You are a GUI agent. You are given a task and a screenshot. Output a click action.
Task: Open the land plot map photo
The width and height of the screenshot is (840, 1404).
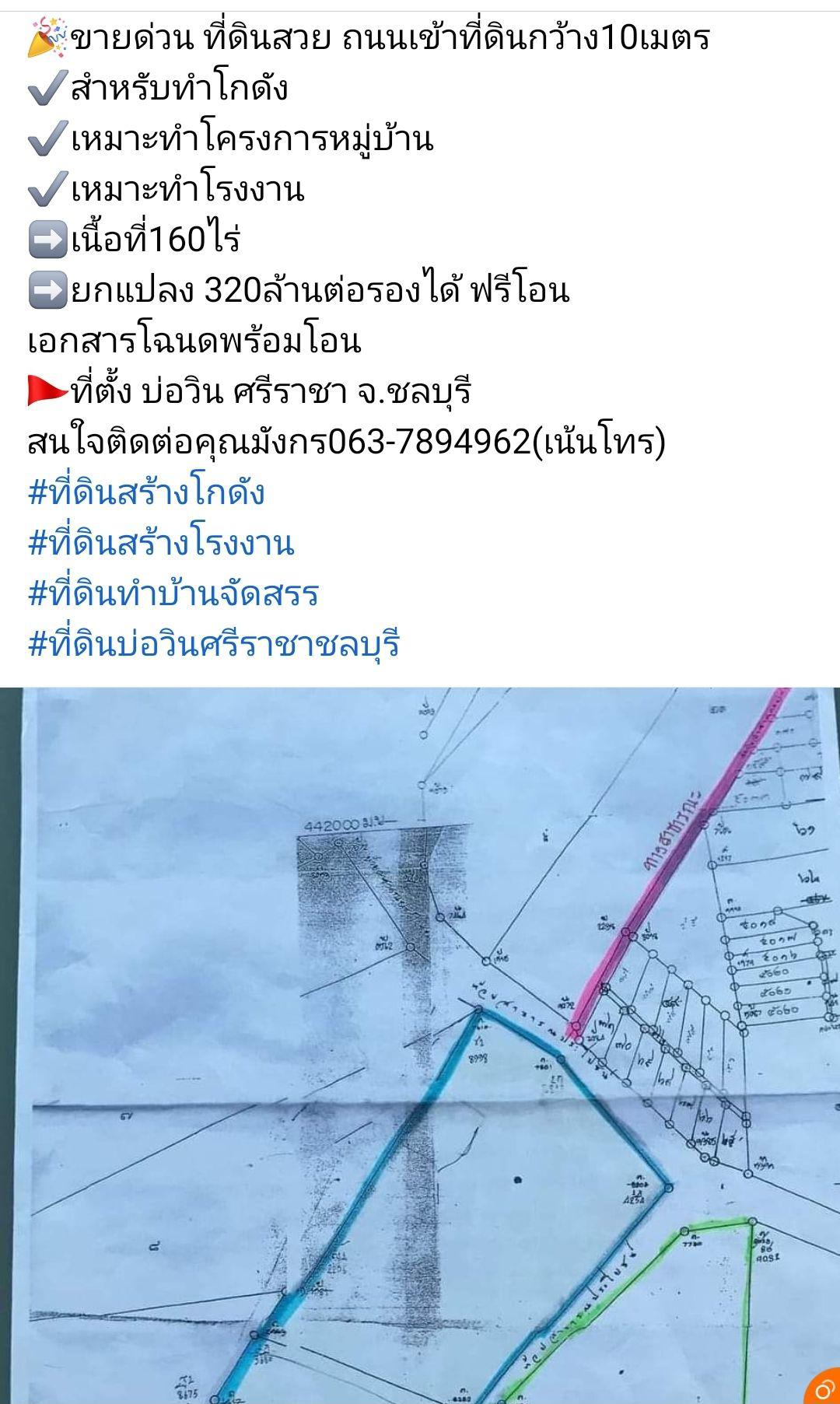click(x=420, y=1045)
